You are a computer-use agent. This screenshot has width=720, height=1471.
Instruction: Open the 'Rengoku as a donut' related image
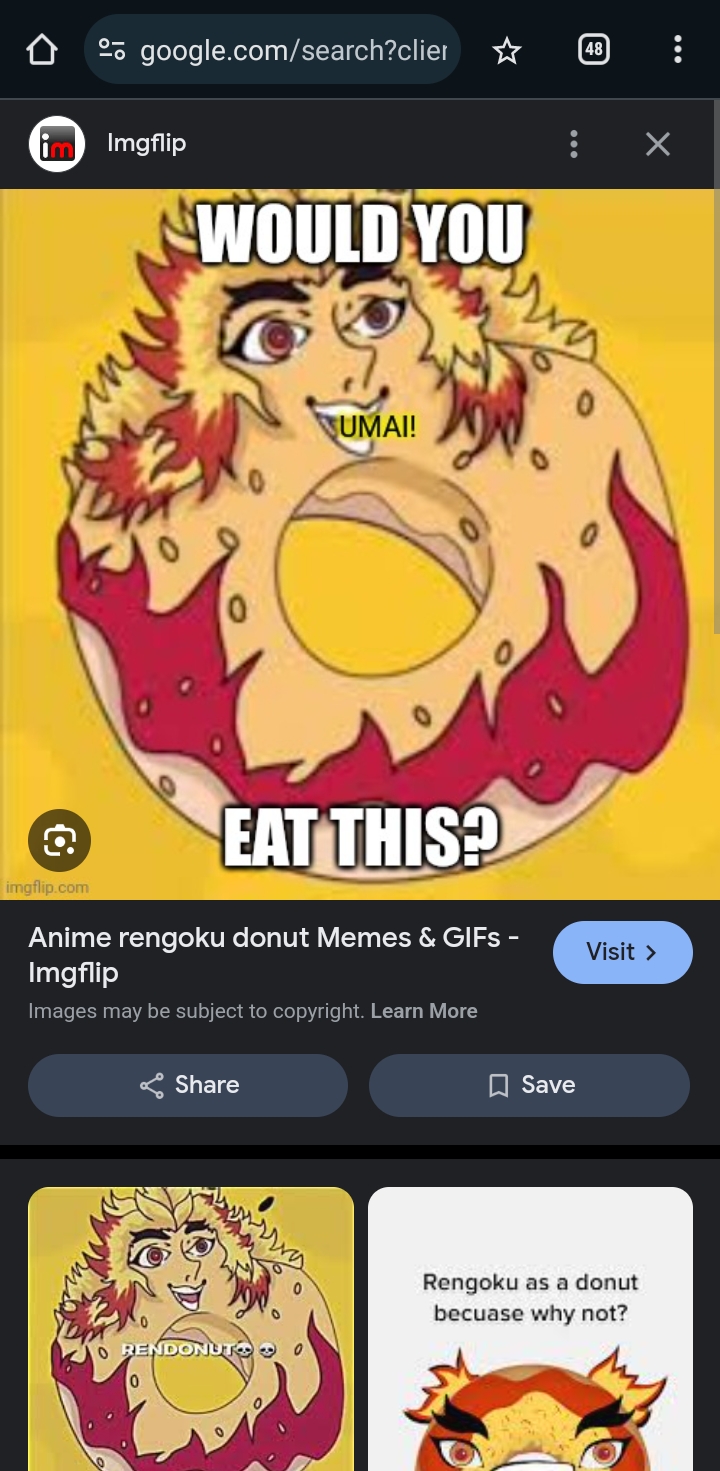tap(530, 1328)
